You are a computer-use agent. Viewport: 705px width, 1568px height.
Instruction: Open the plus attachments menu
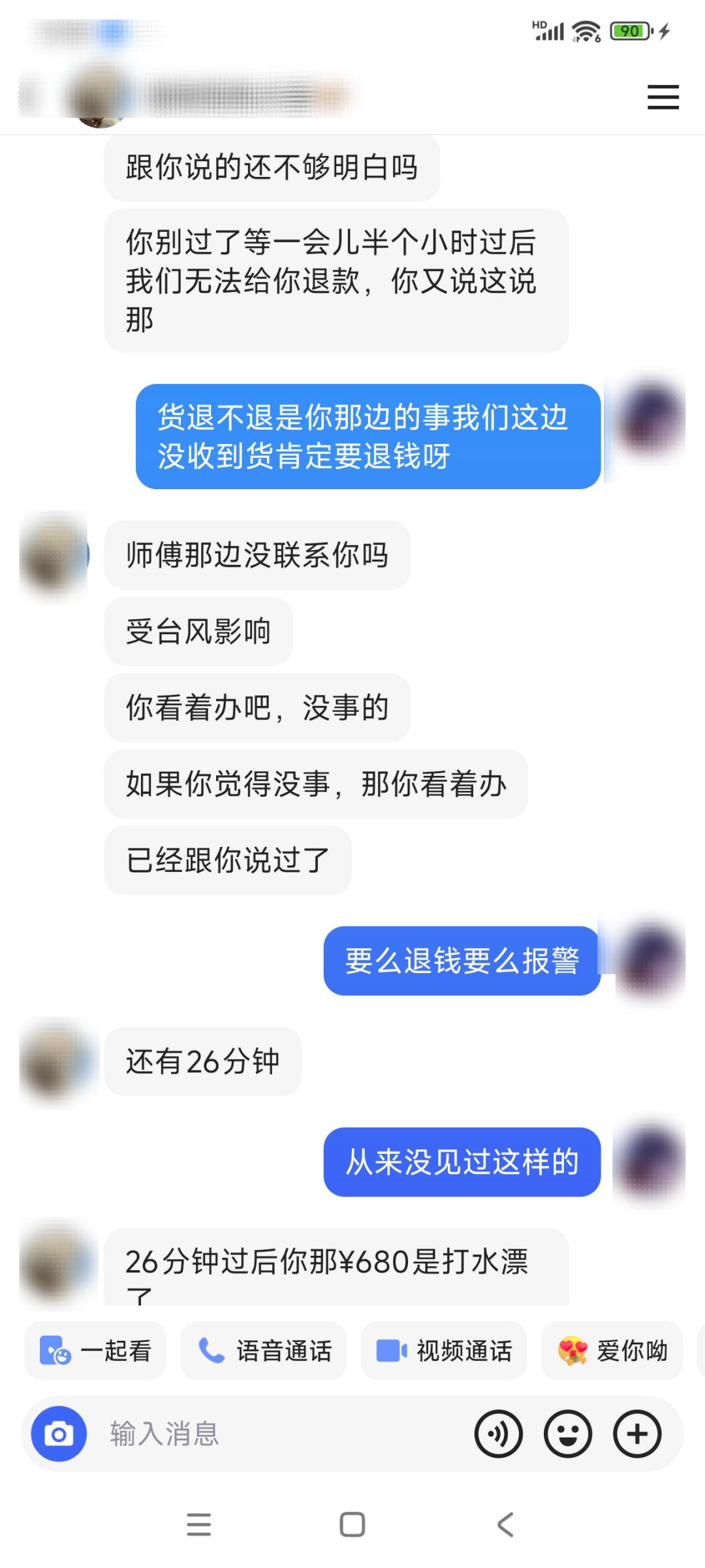[637, 1434]
